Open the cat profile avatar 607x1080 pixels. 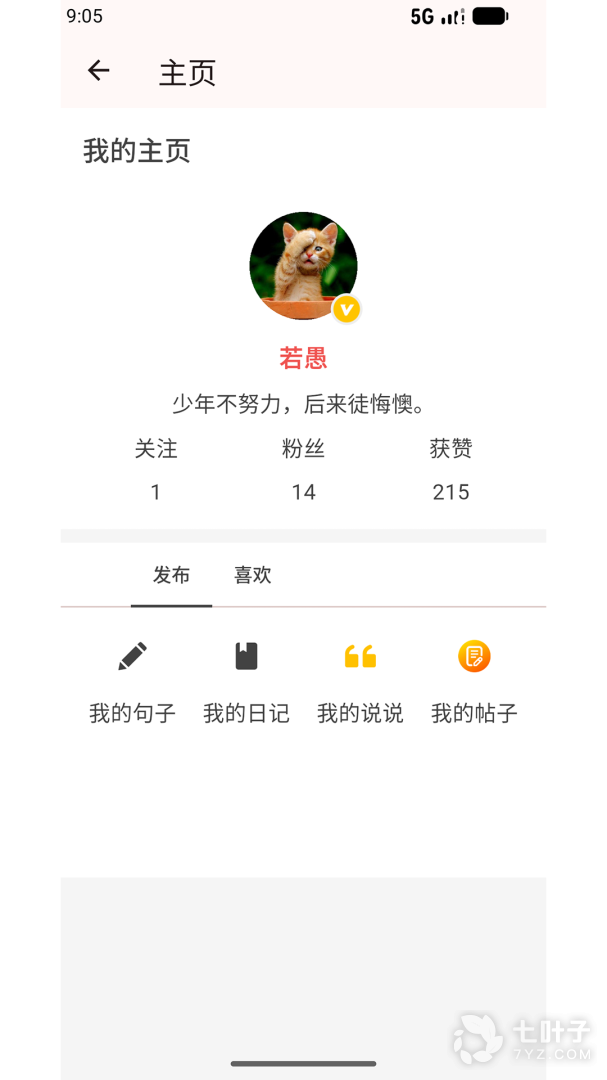pyautogui.click(x=303, y=266)
